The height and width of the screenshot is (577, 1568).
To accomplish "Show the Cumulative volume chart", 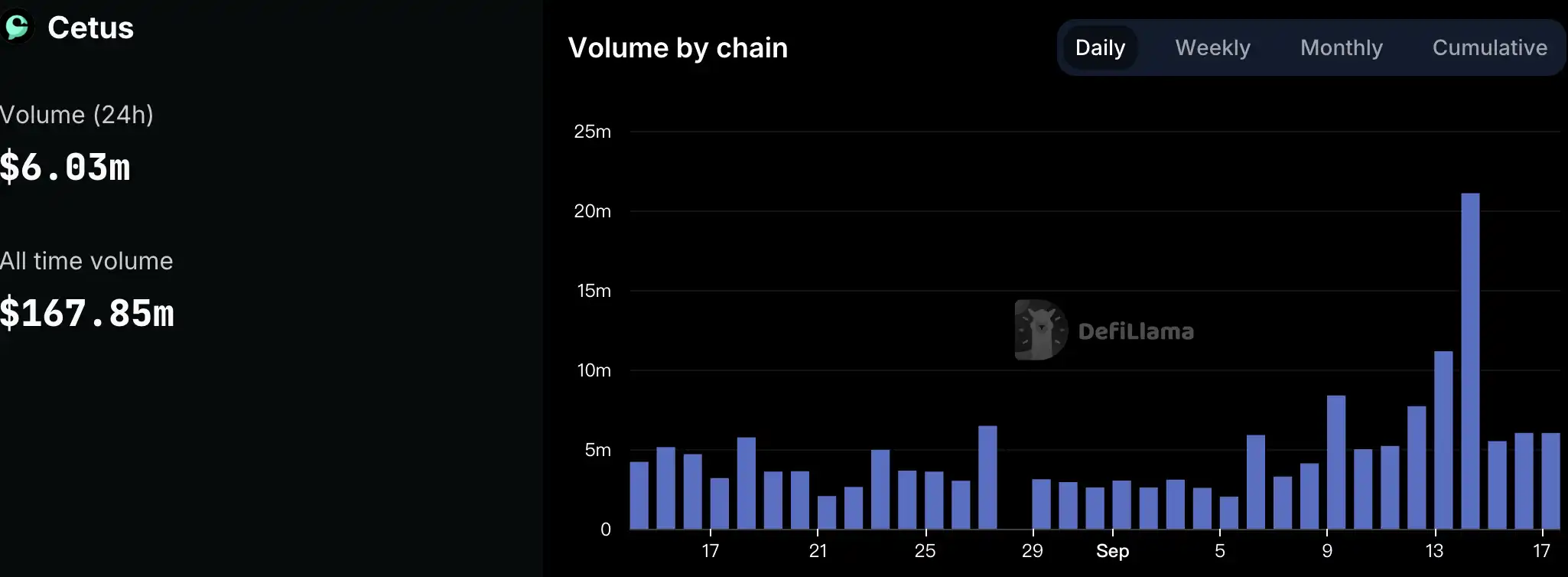I will pyautogui.click(x=1489, y=47).
